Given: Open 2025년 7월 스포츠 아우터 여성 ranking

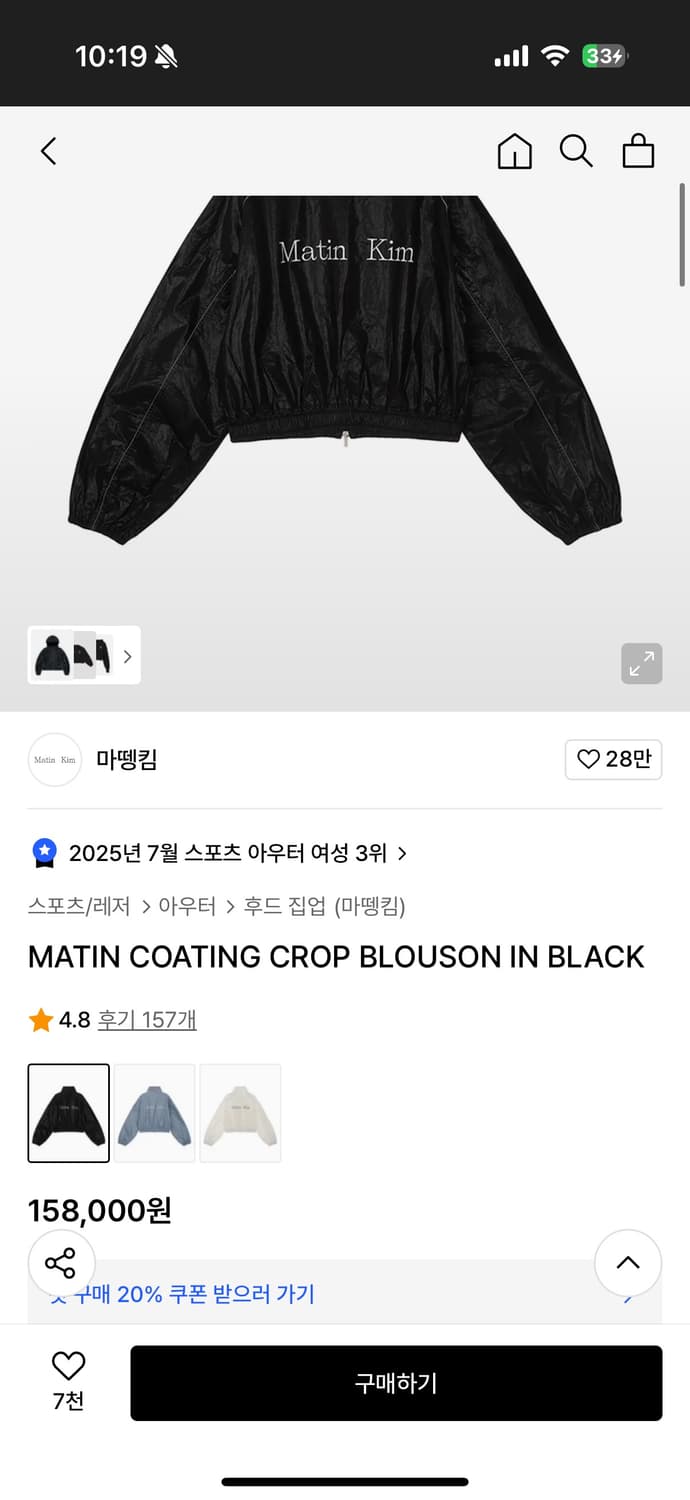Looking at the screenshot, I should (227, 853).
